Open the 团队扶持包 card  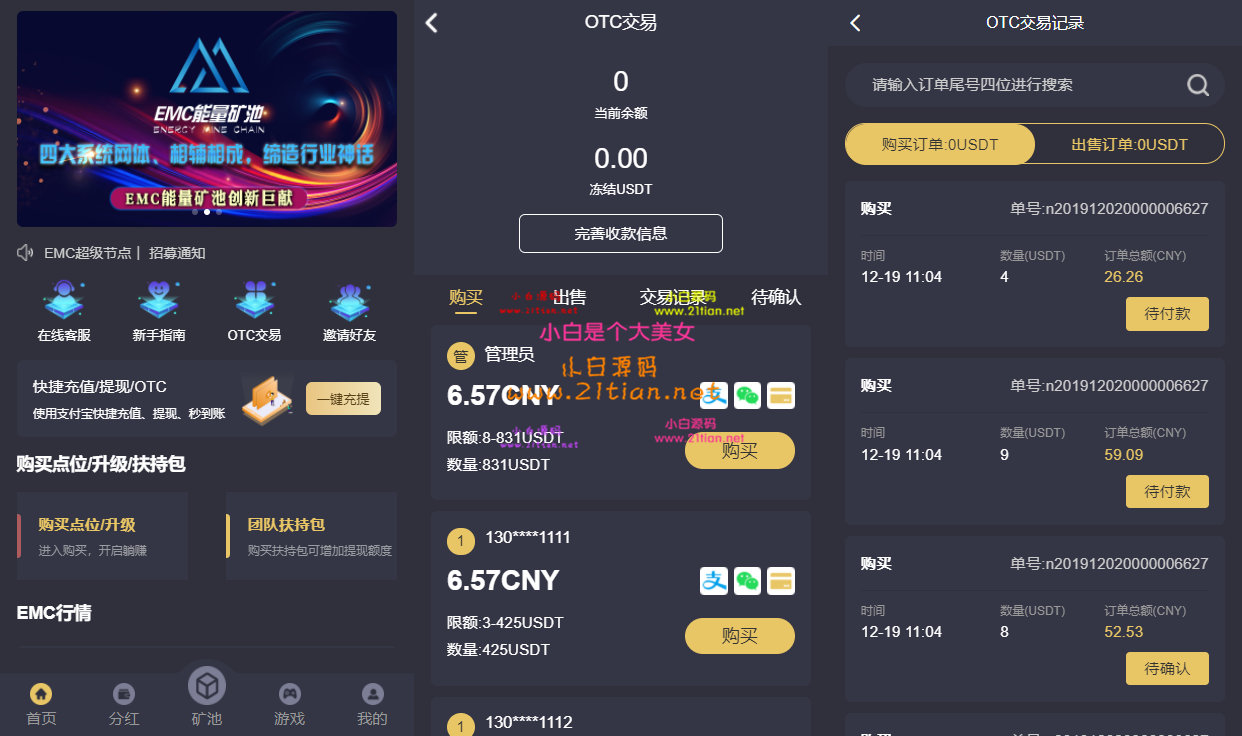311,536
